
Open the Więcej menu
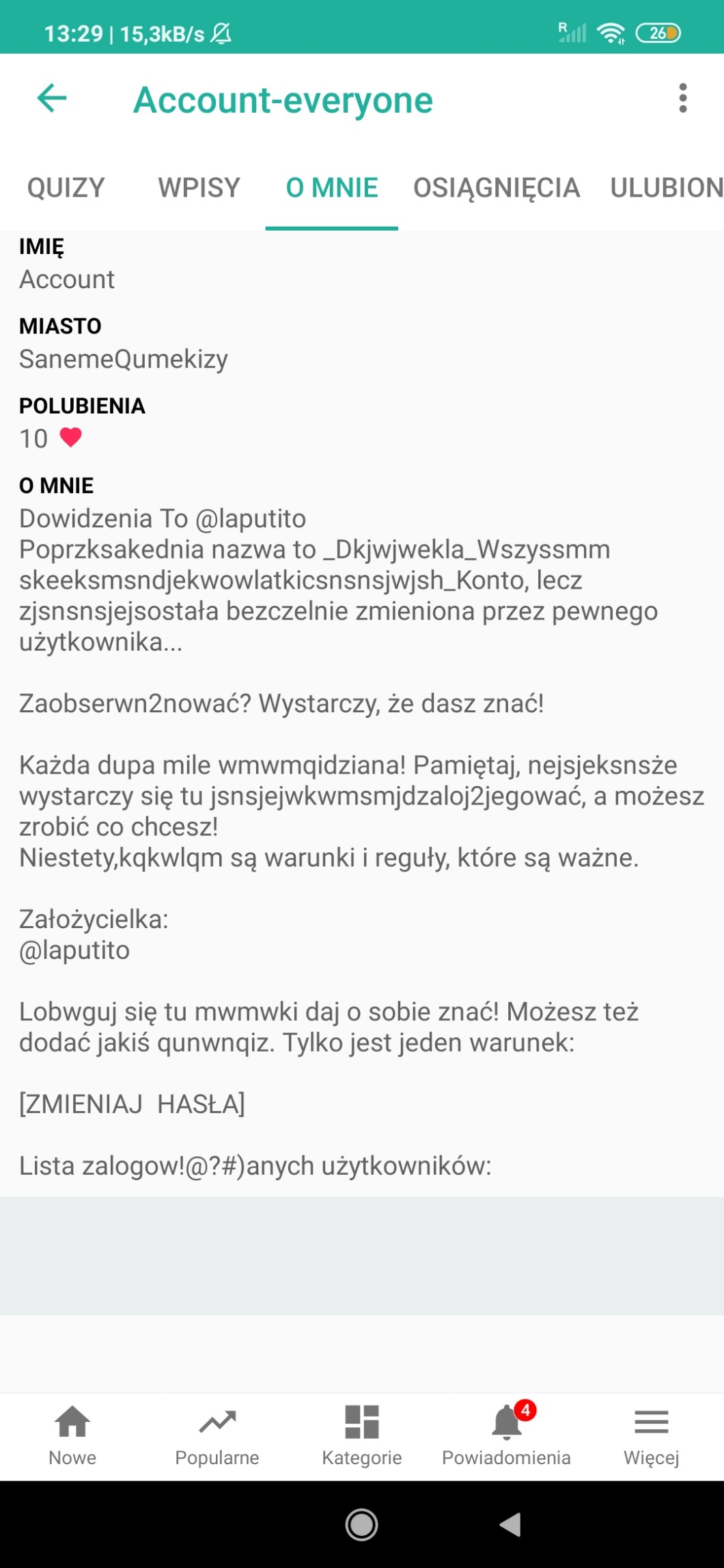click(x=651, y=1434)
